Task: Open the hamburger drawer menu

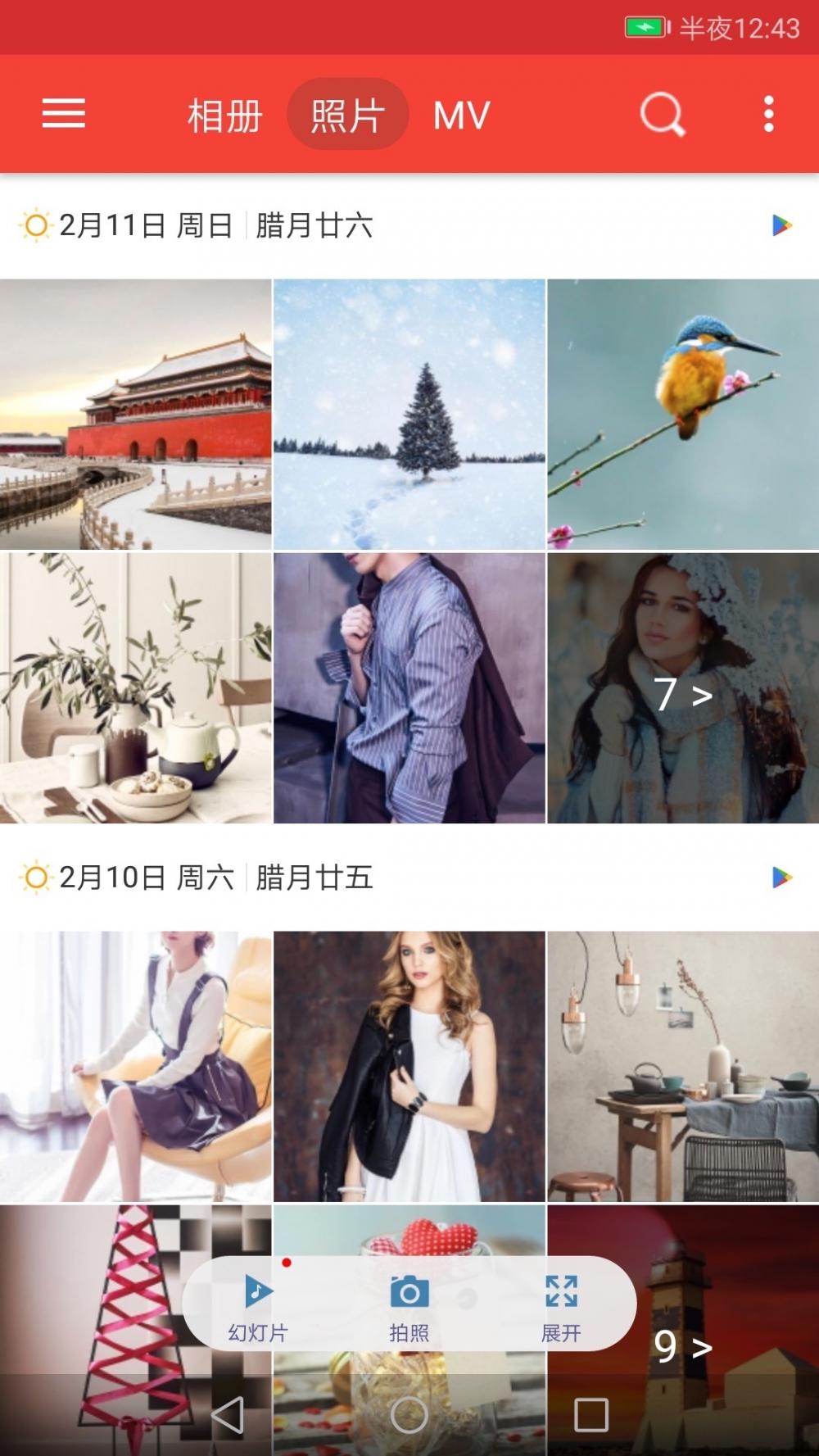Action: pos(64,114)
